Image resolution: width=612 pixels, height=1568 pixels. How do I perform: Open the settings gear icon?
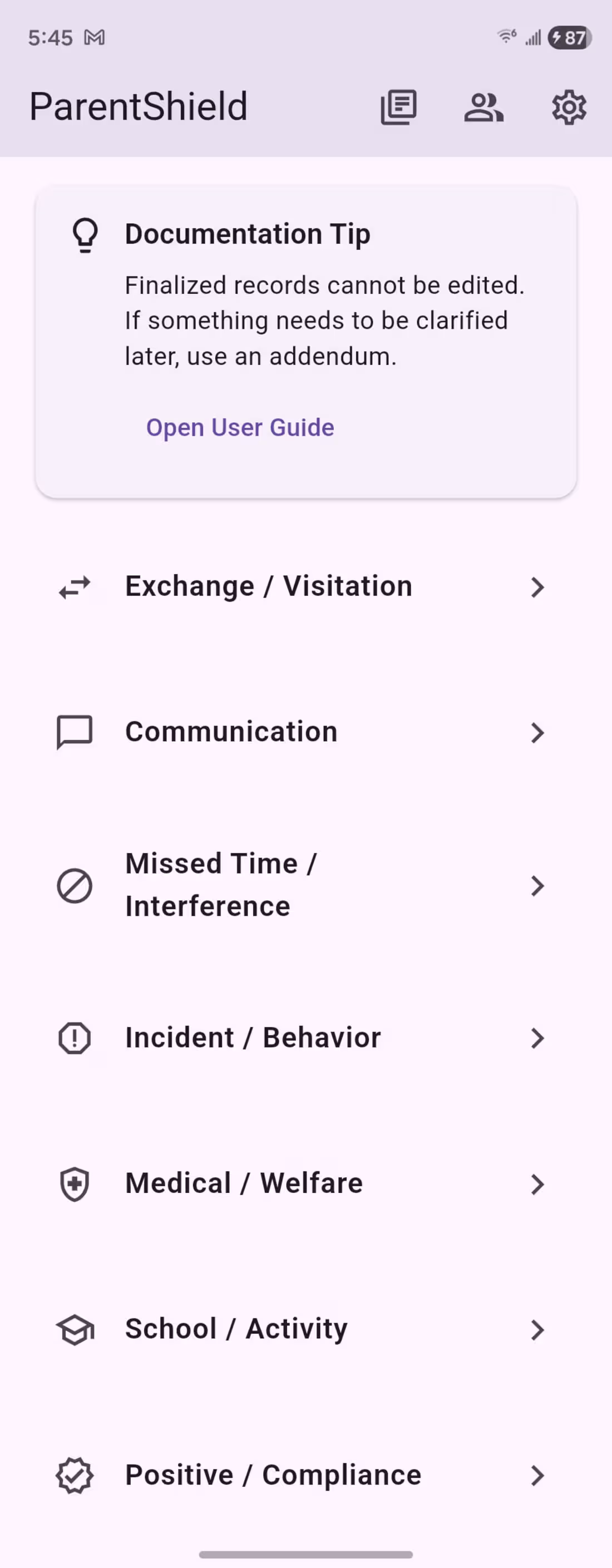(568, 106)
